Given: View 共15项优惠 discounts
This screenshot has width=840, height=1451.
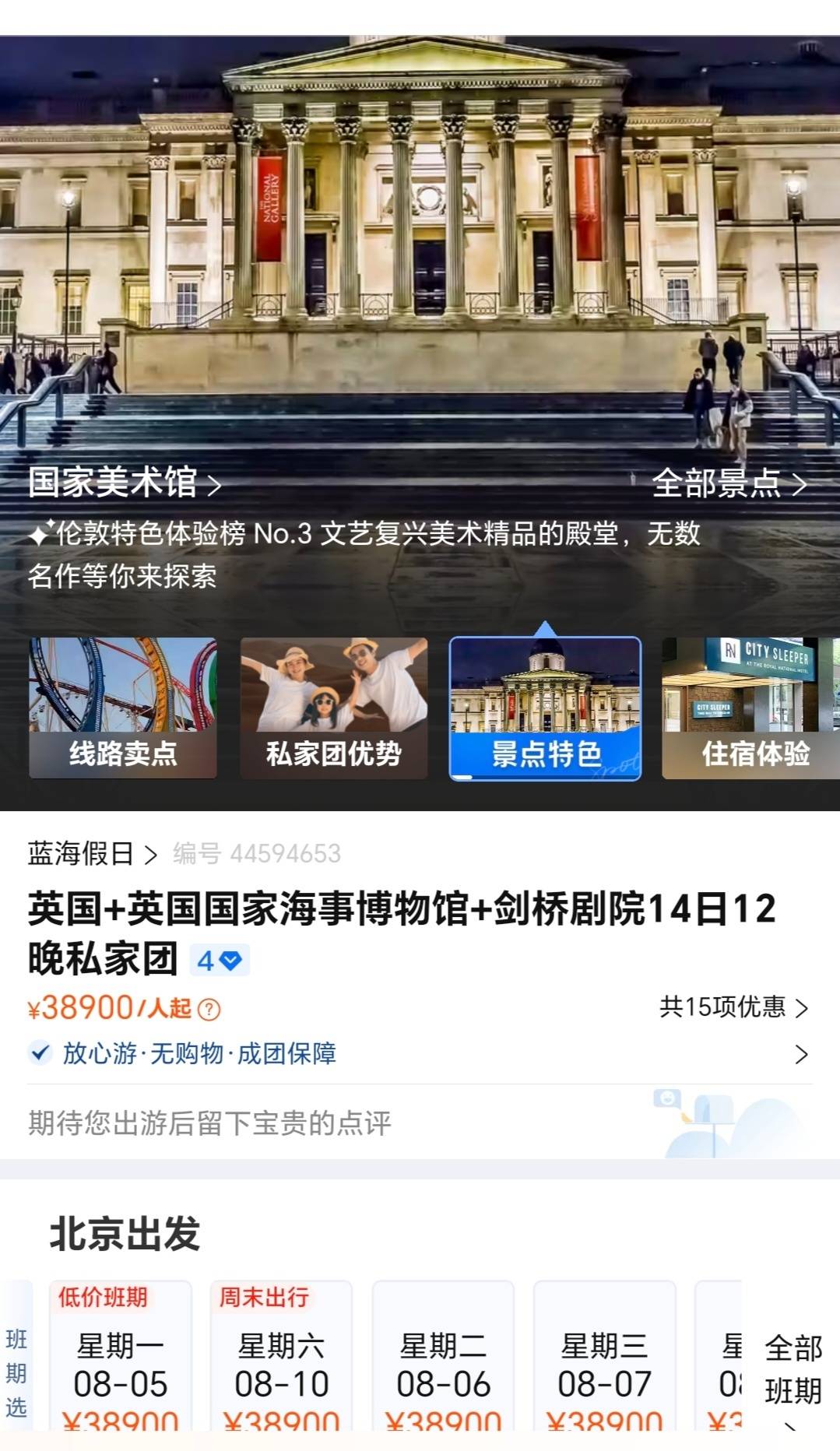Looking at the screenshot, I should (x=733, y=1007).
